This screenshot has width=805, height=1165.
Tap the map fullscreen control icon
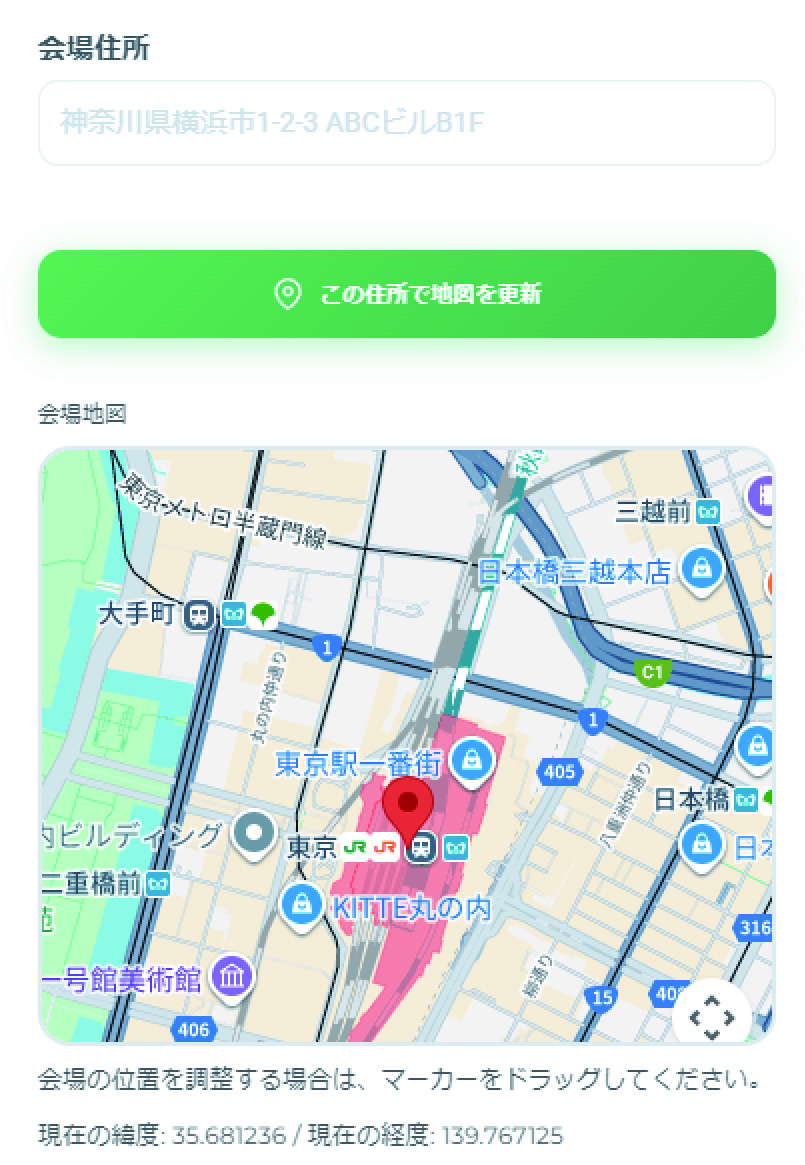(x=711, y=1017)
